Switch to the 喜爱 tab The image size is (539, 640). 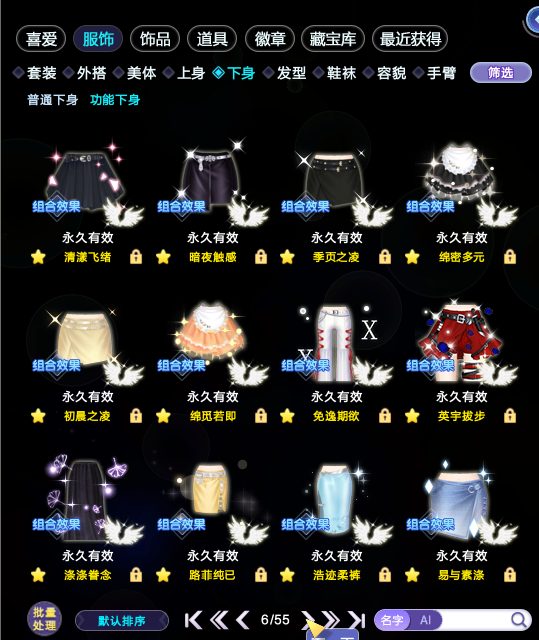pyautogui.click(x=41, y=39)
